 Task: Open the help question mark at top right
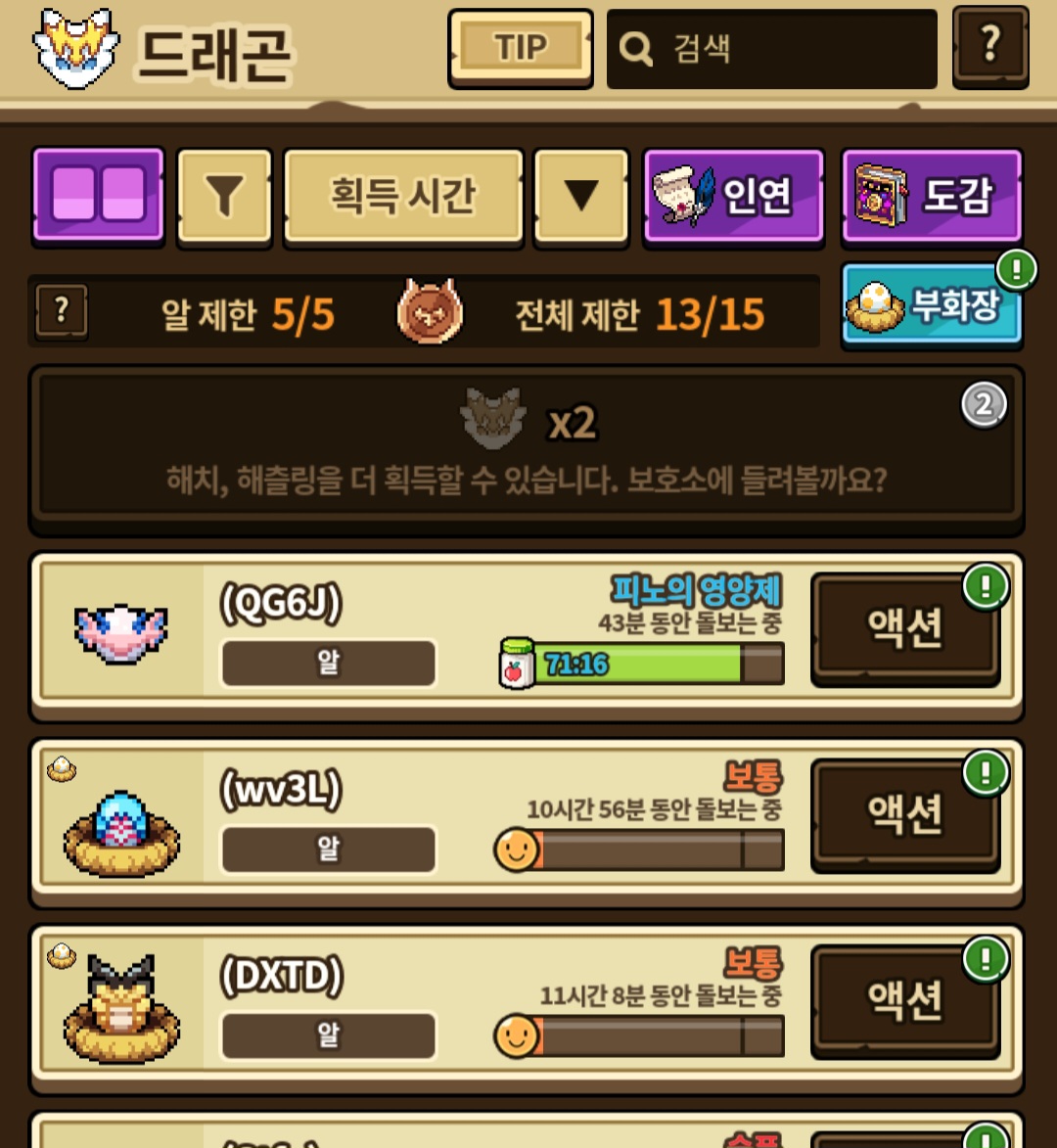click(989, 46)
